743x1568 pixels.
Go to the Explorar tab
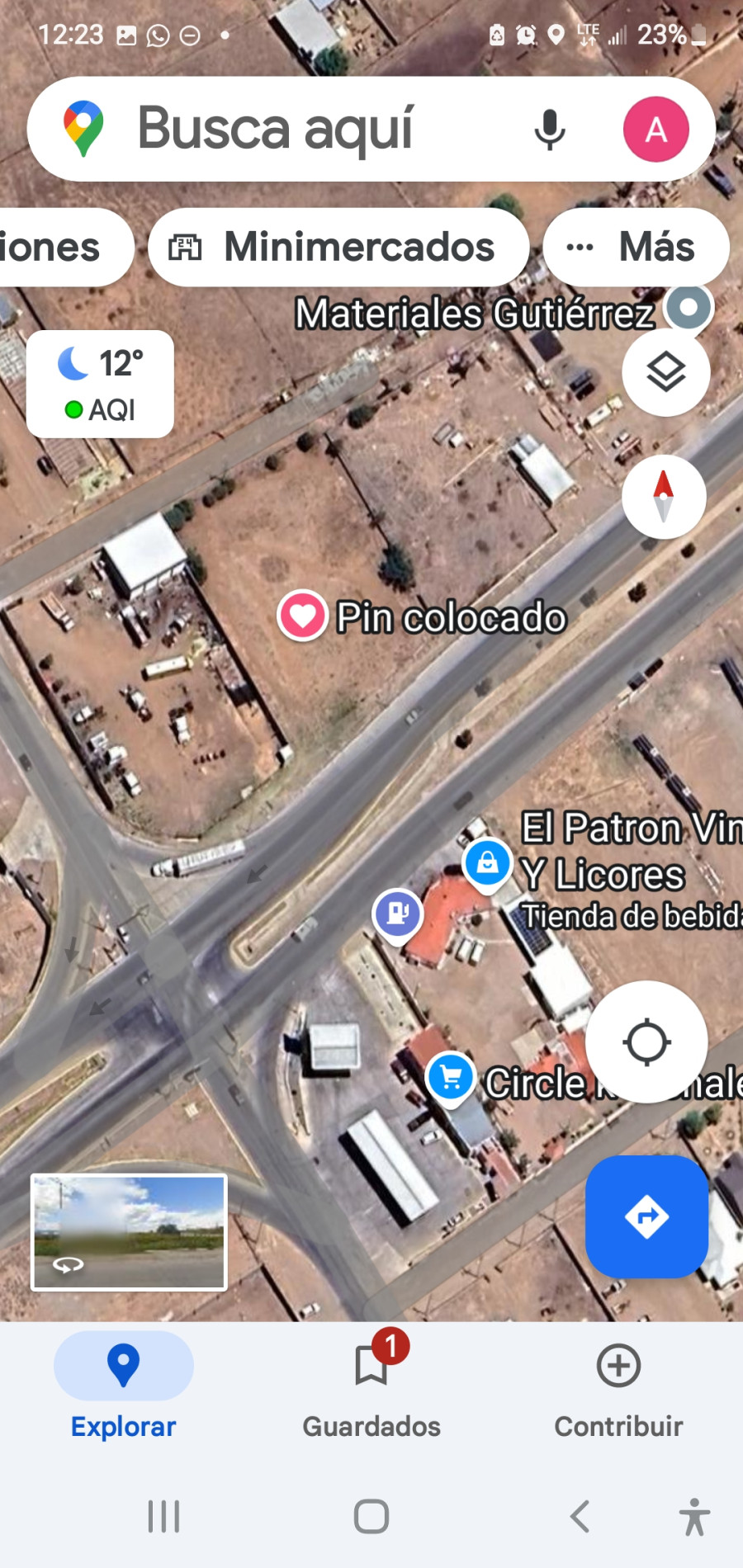[124, 1386]
